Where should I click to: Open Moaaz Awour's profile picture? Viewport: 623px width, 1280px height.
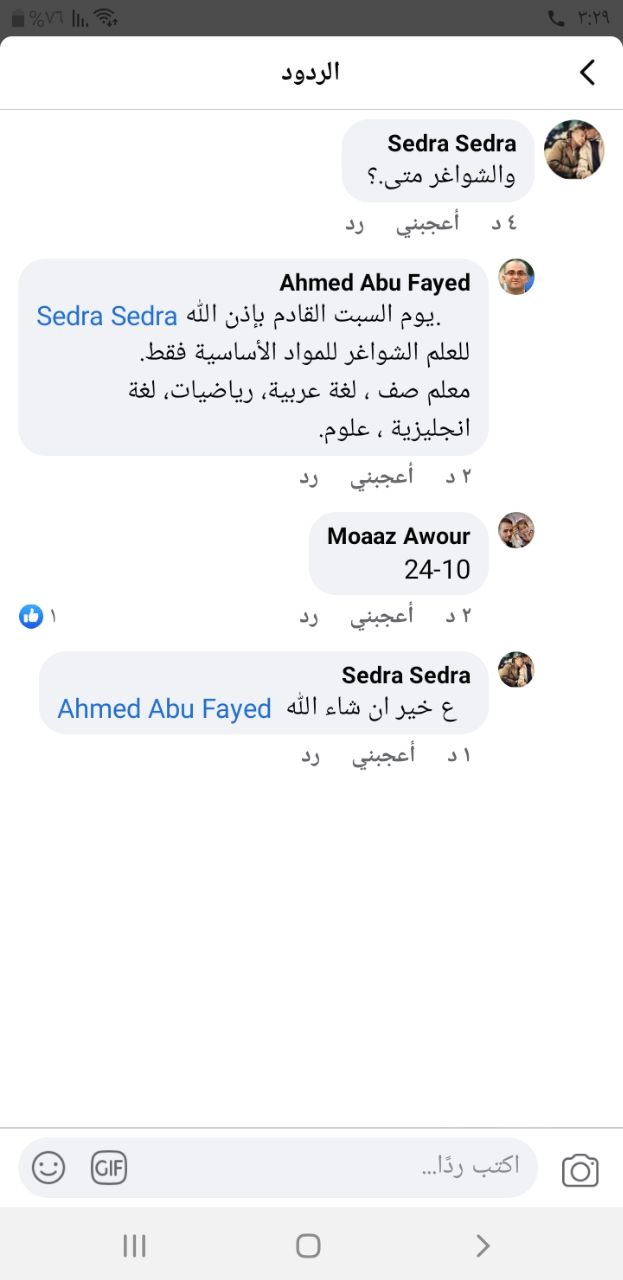(x=516, y=530)
